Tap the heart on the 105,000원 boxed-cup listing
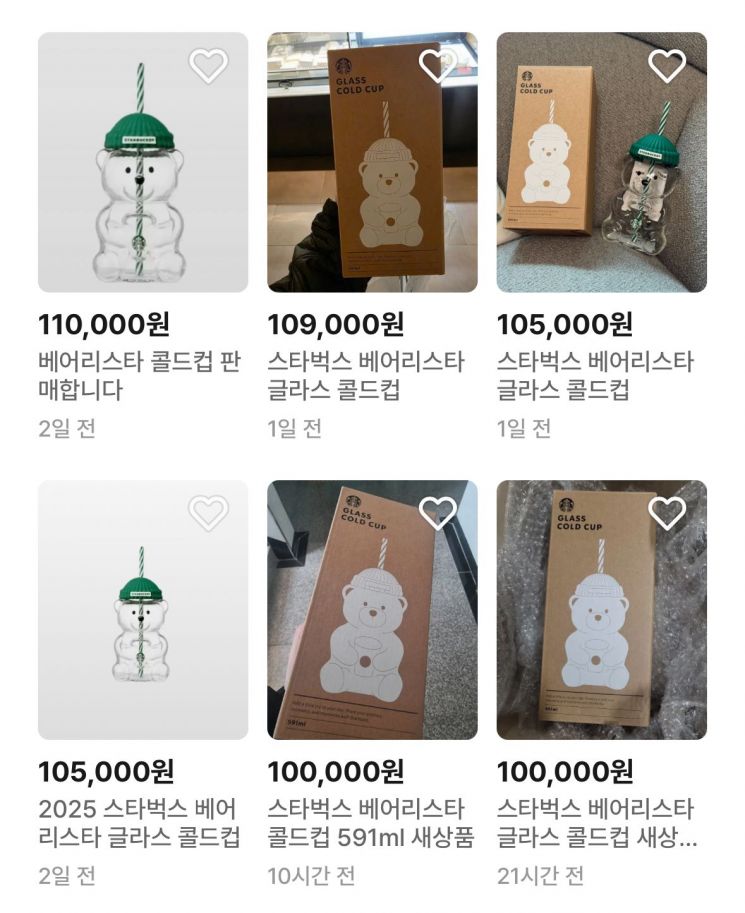The image size is (745, 913). tap(667, 67)
